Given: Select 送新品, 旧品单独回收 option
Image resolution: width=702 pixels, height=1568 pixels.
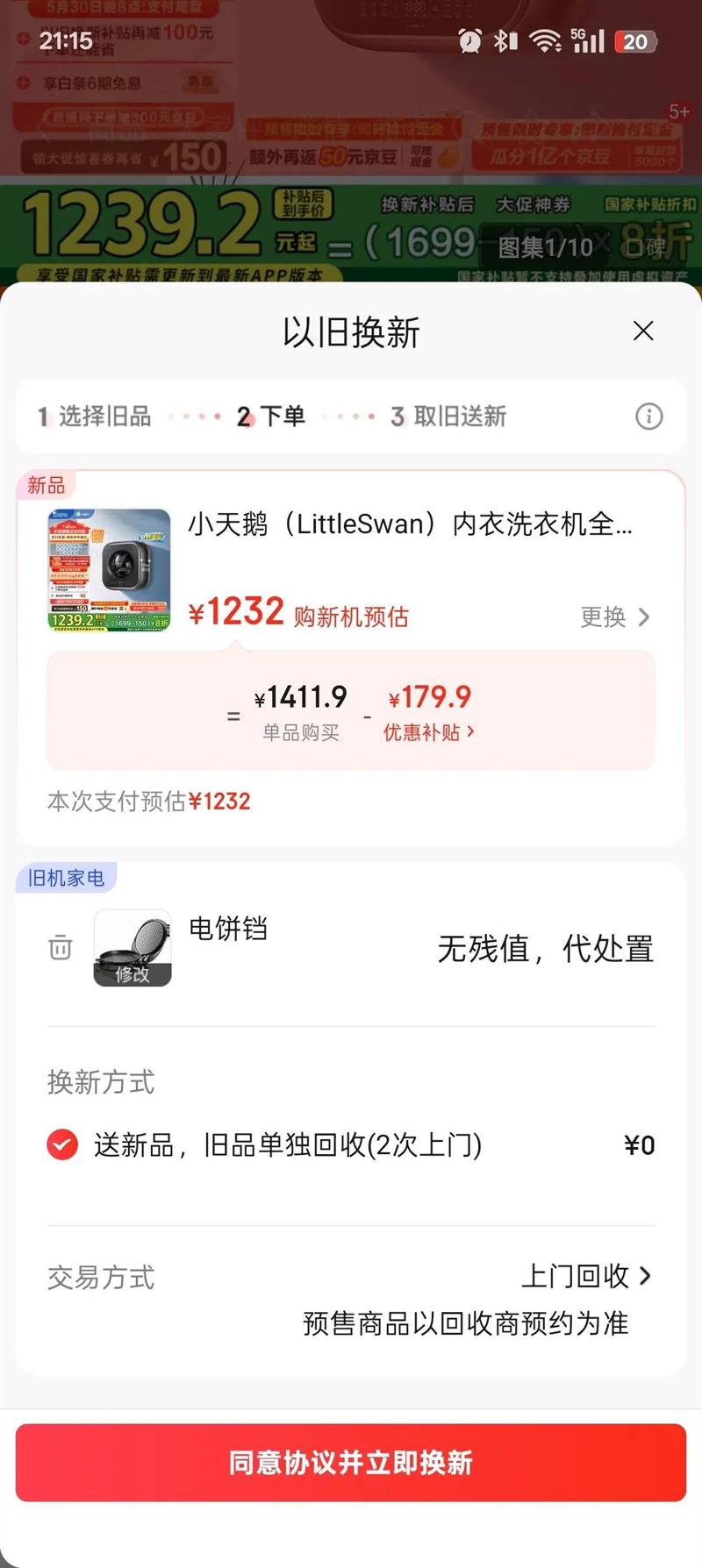Looking at the screenshot, I should (x=62, y=1144).
